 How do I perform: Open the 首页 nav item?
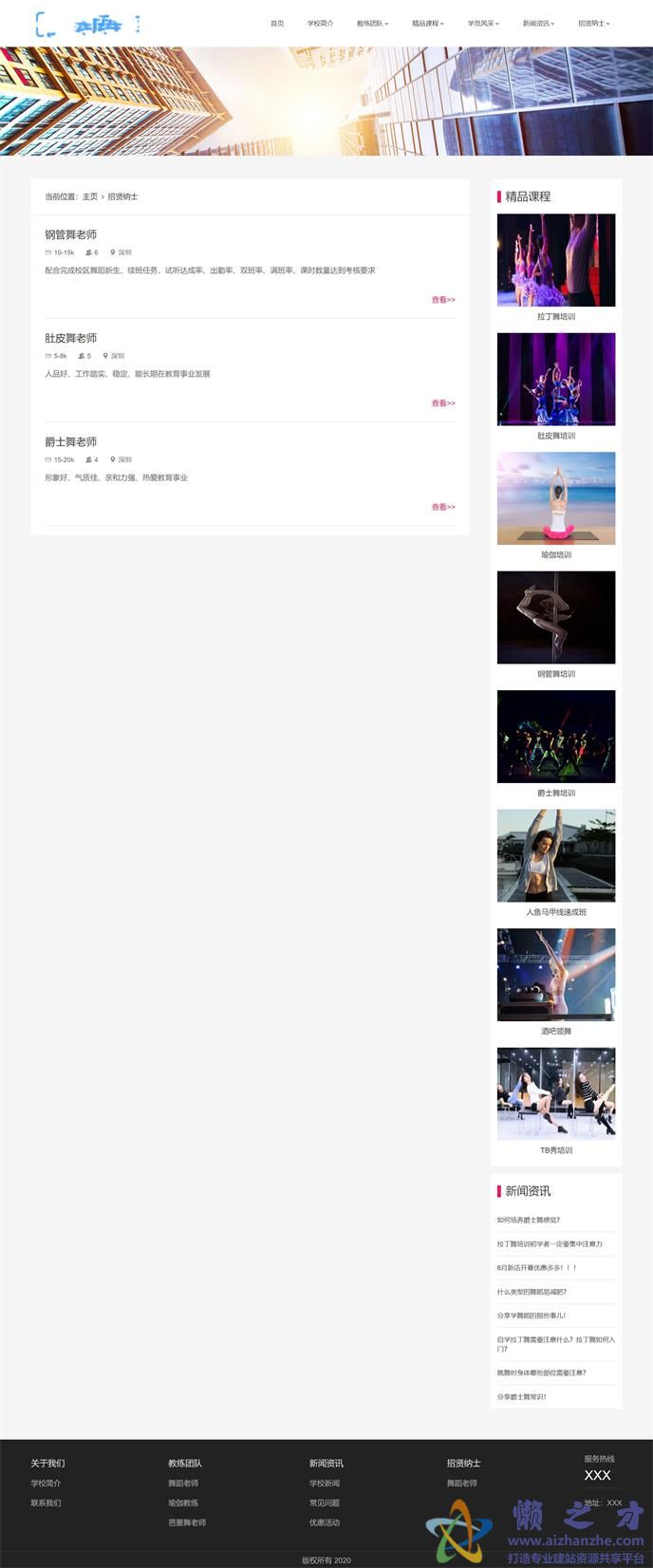276,23
